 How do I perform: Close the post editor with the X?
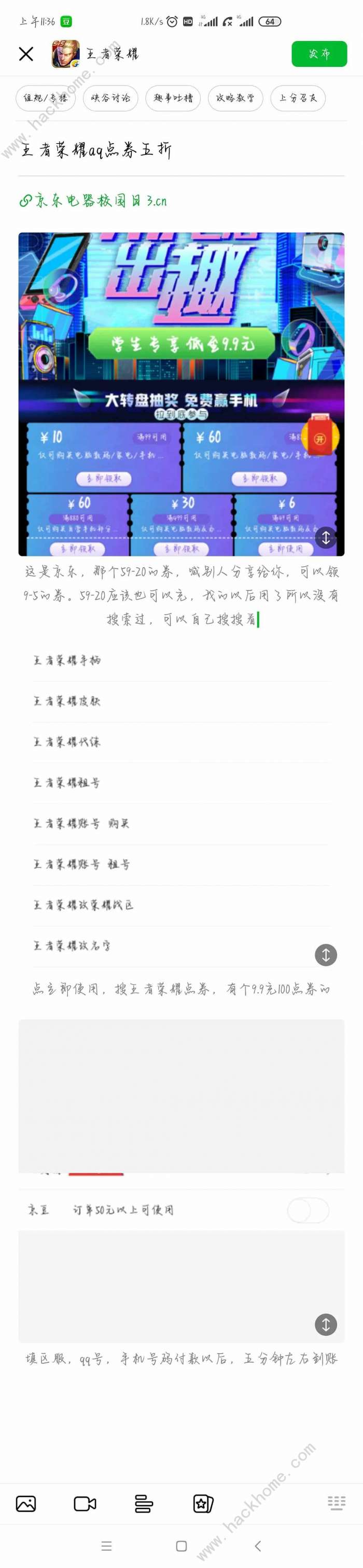pyautogui.click(x=26, y=54)
